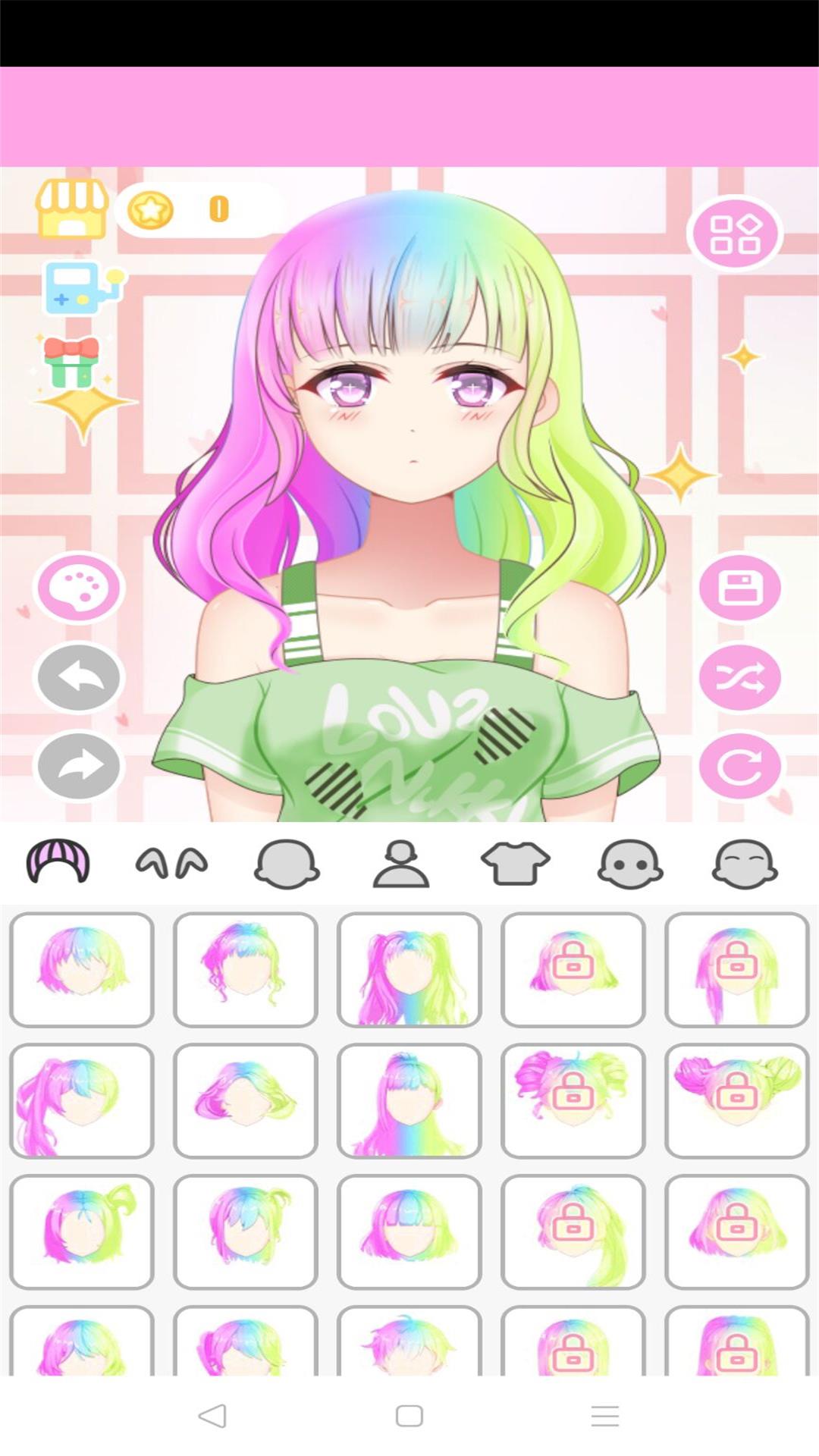Undo the last change
Image resolution: width=819 pixels, height=1456 pixels.
(78, 677)
